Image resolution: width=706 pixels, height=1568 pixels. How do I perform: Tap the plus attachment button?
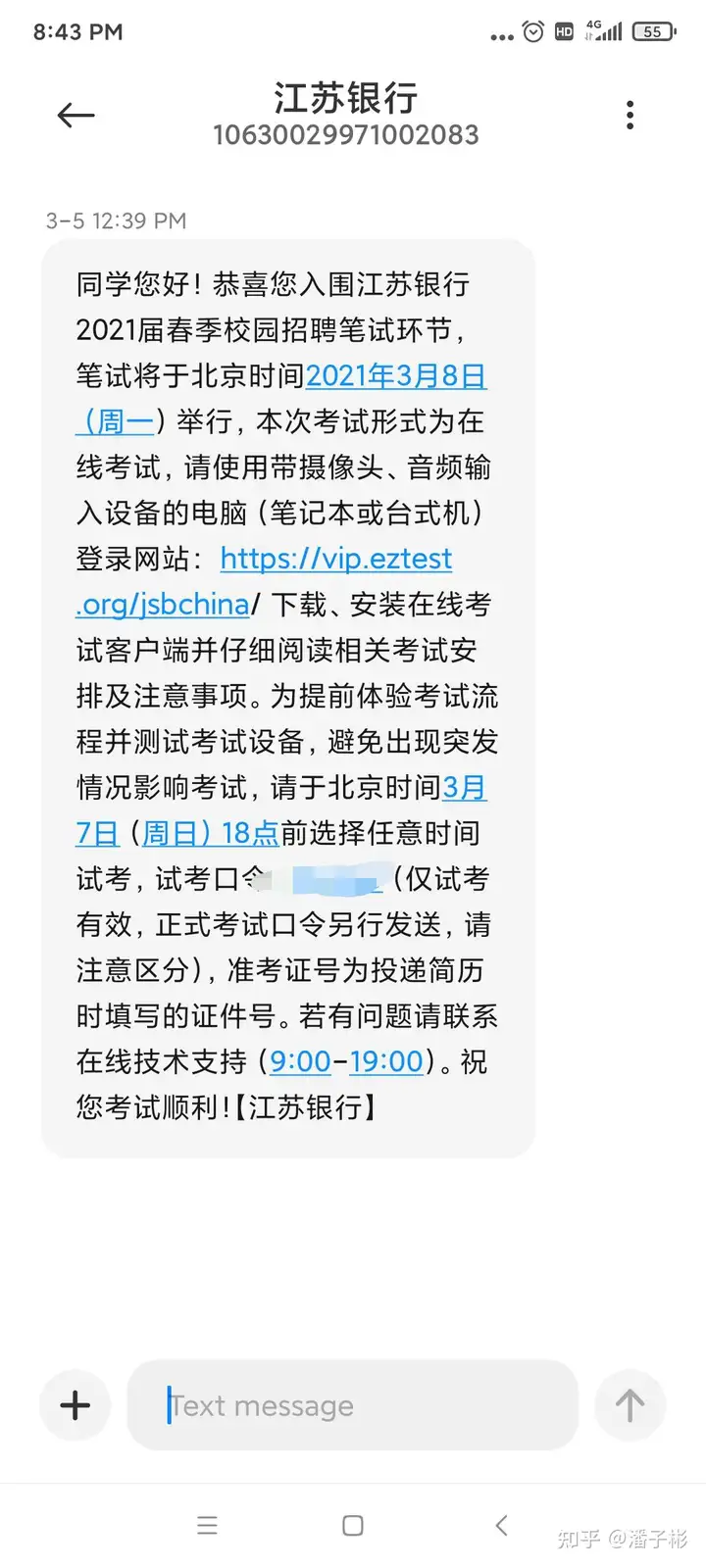[x=75, y=1405]
